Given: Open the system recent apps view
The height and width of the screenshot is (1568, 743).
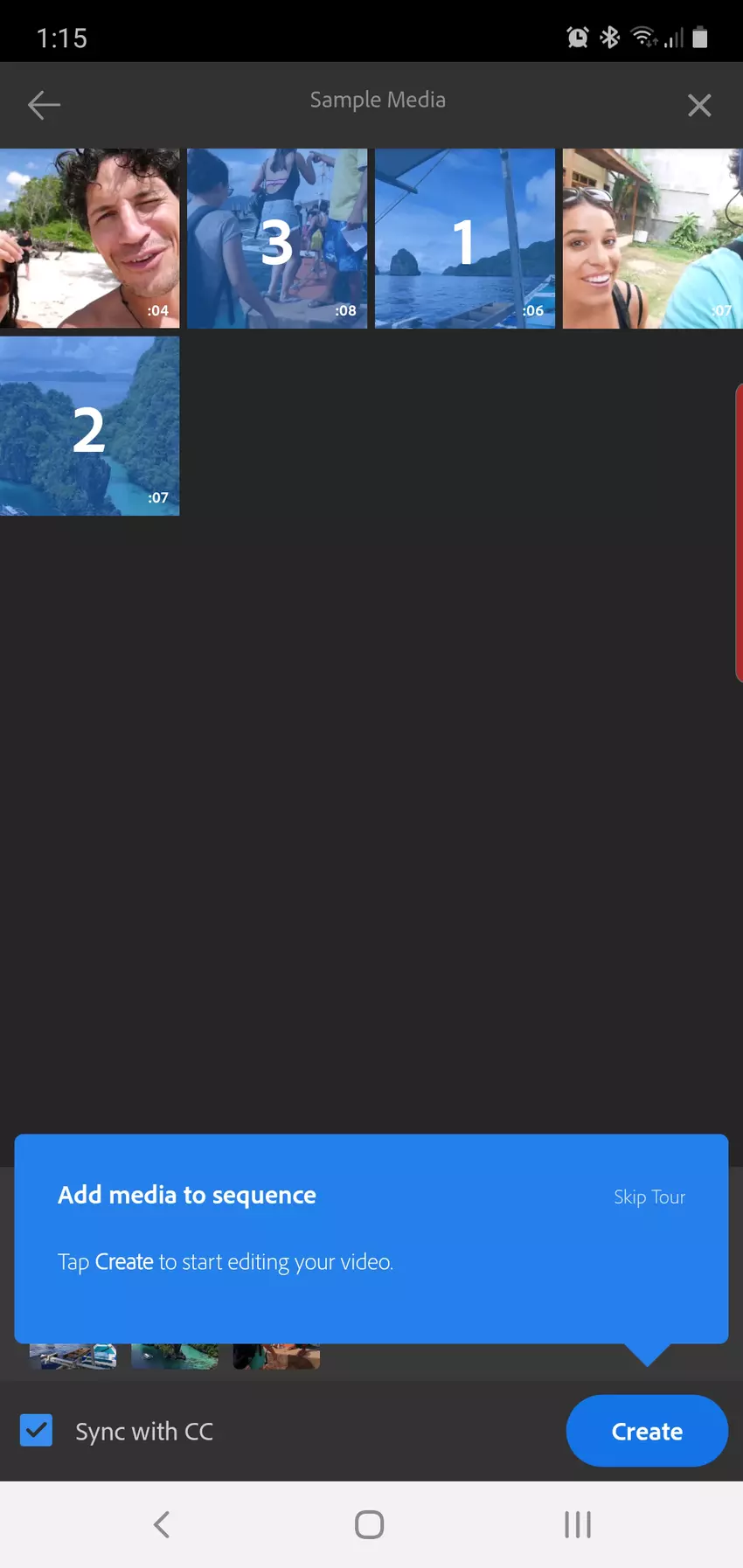Looking at the screenshot, I should pos(577,1524).
